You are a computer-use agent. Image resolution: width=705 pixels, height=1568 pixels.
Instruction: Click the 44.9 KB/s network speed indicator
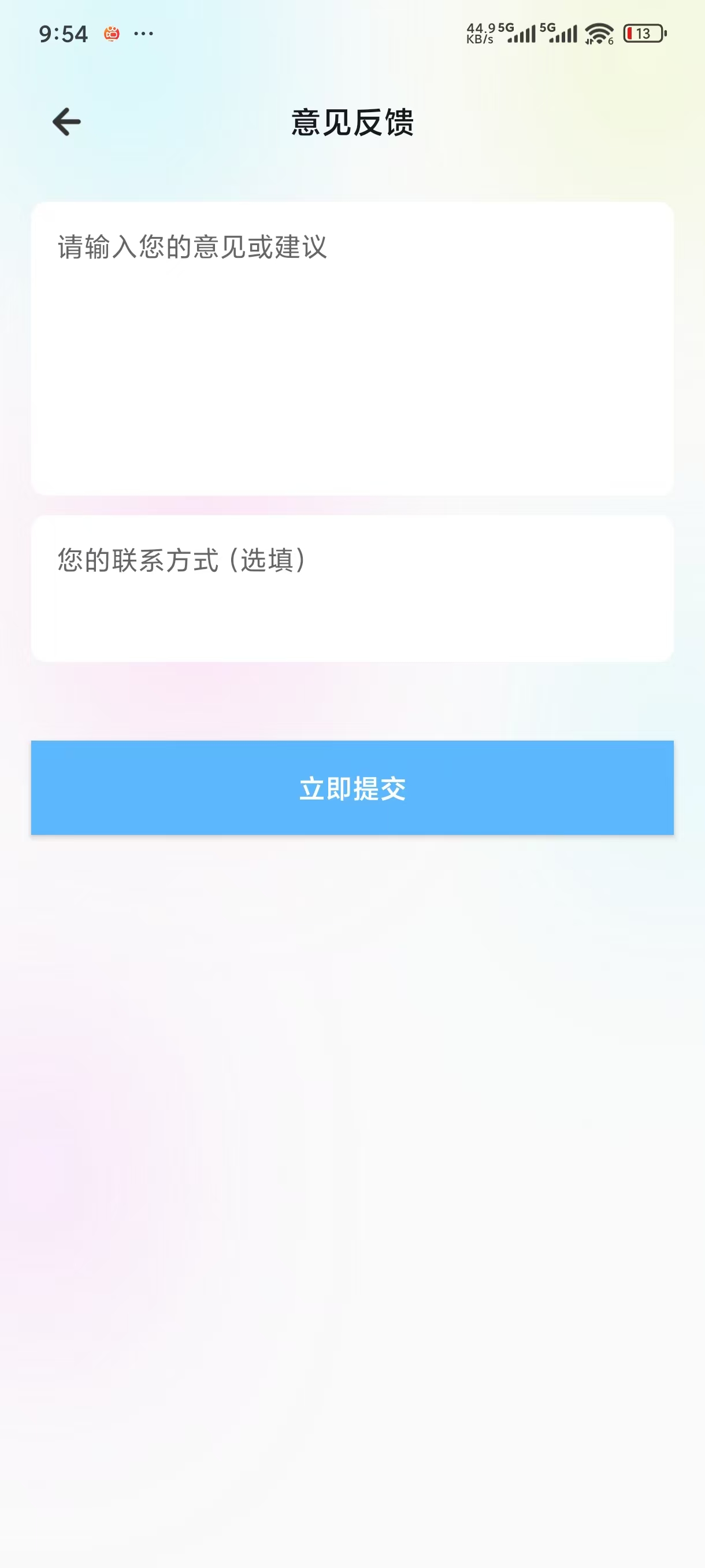coord(480,34)
